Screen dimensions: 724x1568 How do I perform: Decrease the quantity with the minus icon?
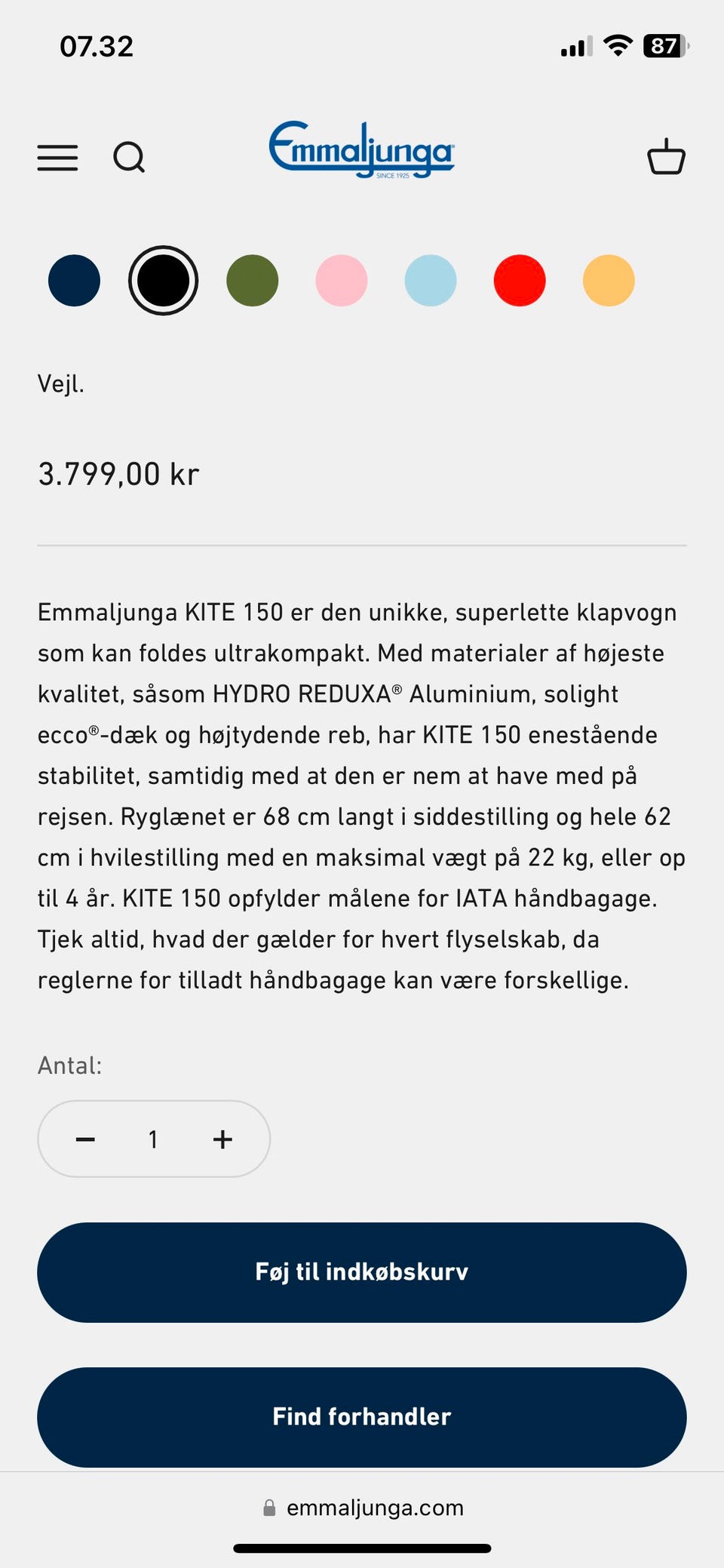click(85, 1139)
